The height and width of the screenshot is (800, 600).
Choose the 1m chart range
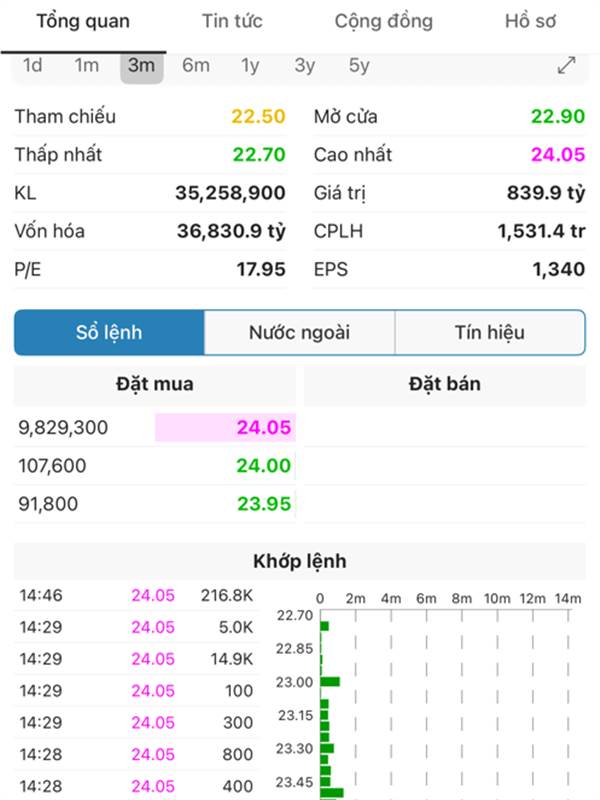click(87, 66)
